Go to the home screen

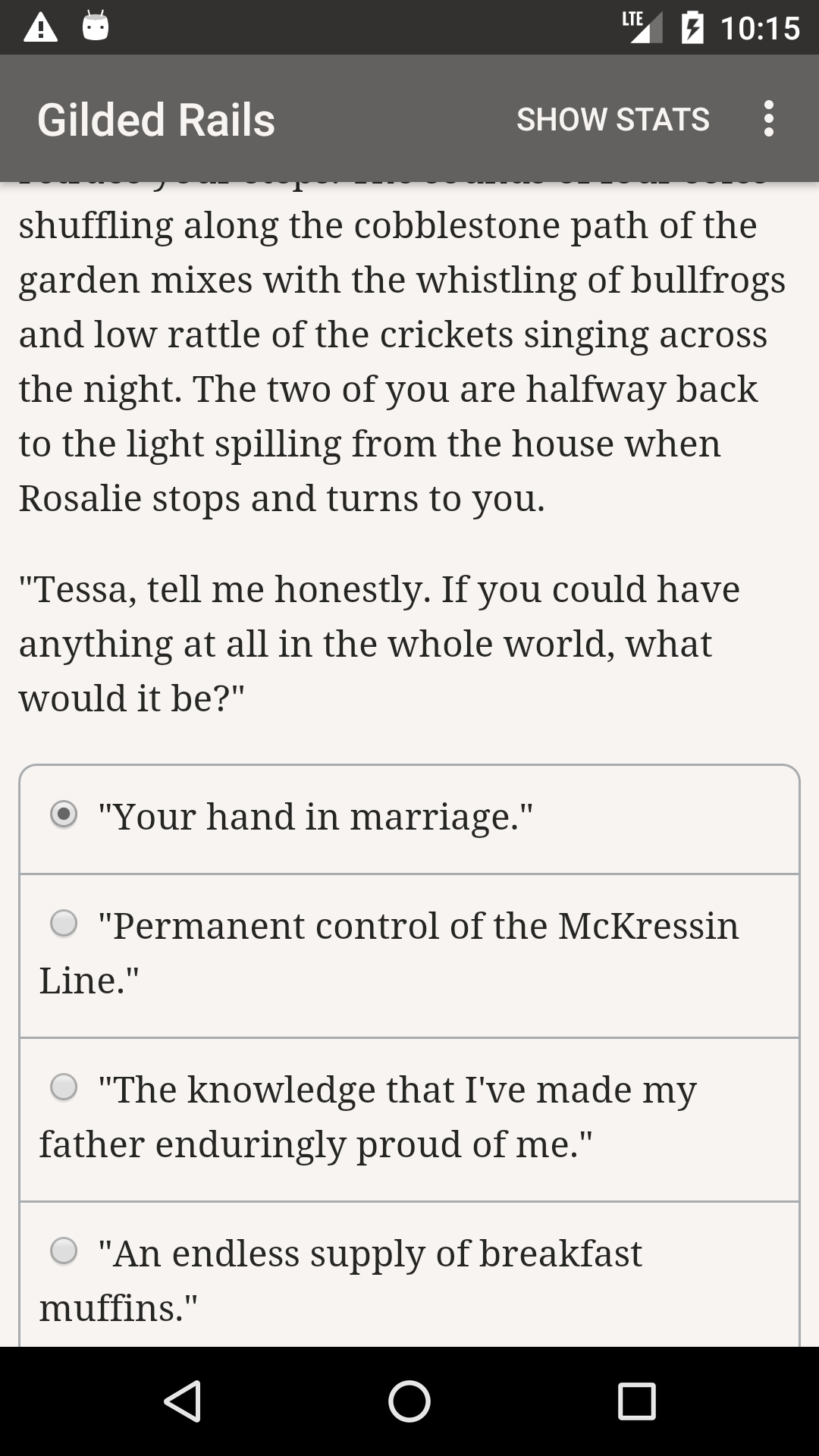coord(409,1400)
